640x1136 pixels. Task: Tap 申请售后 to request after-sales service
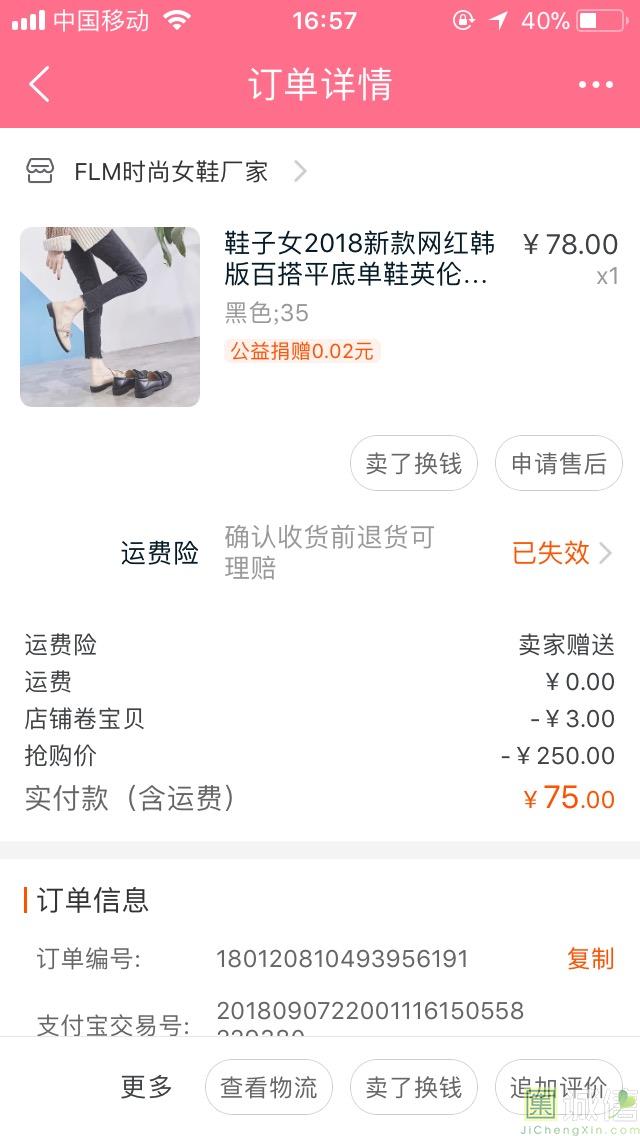[x=559, y=463]
